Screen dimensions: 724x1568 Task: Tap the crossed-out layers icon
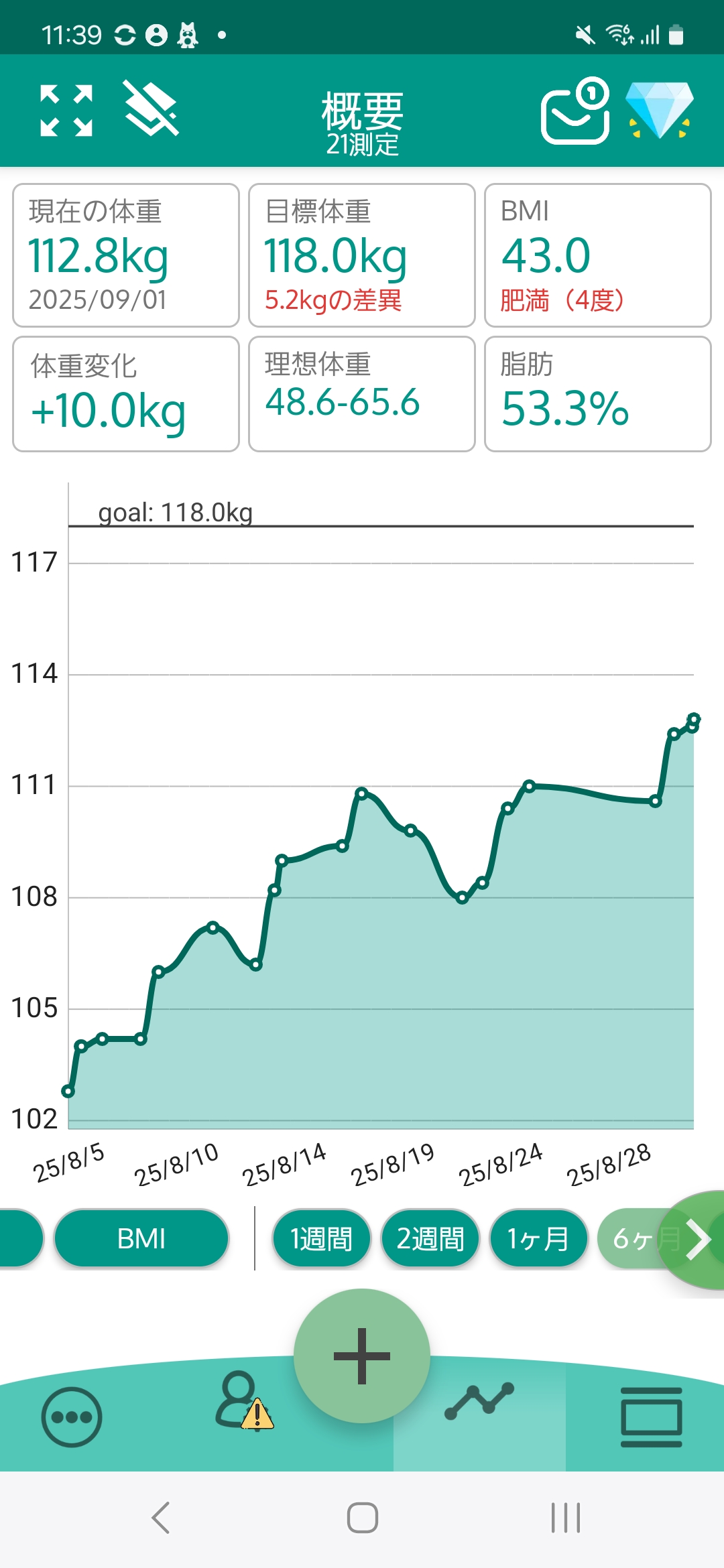click(x=151, y=109)
